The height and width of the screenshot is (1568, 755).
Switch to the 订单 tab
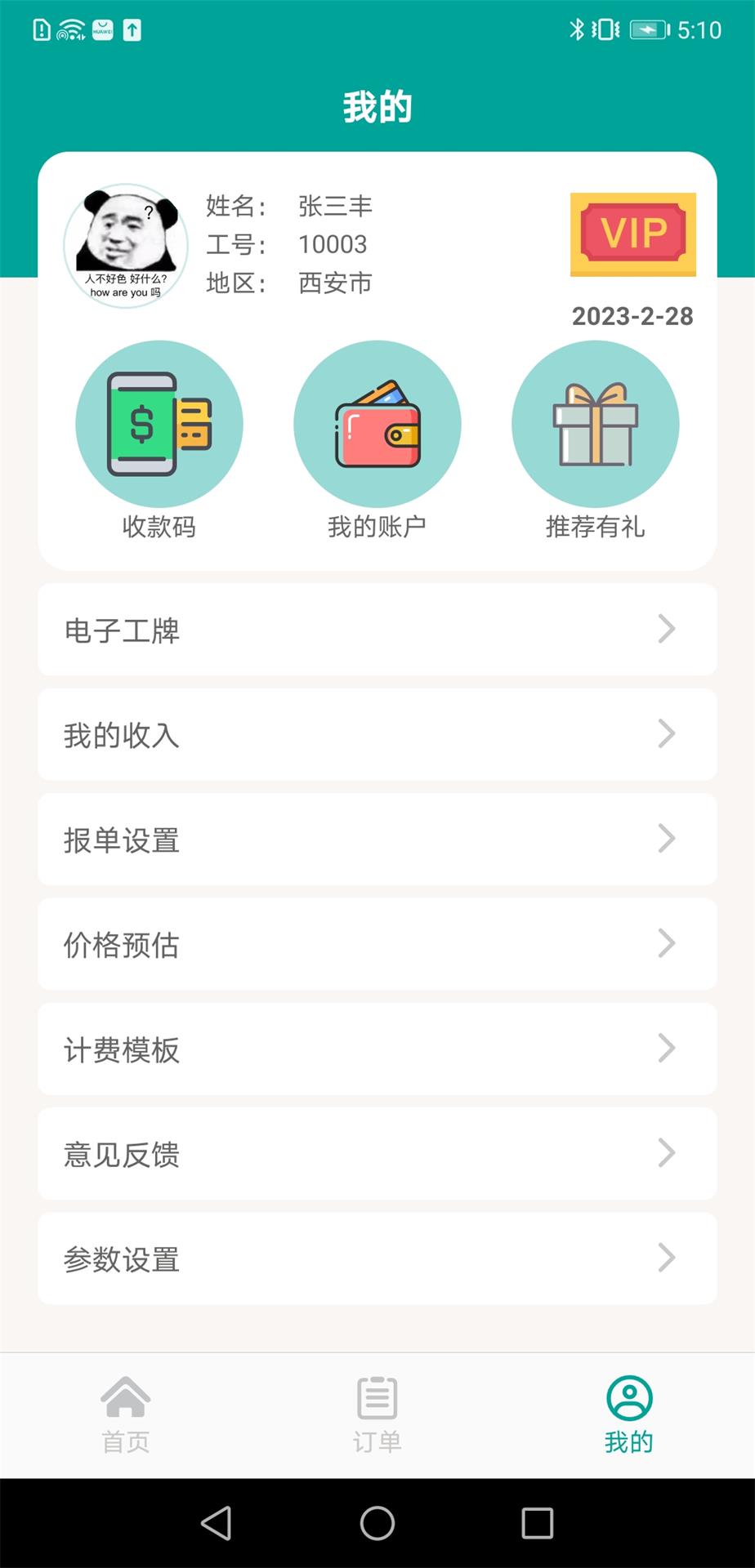(377, 1414)
